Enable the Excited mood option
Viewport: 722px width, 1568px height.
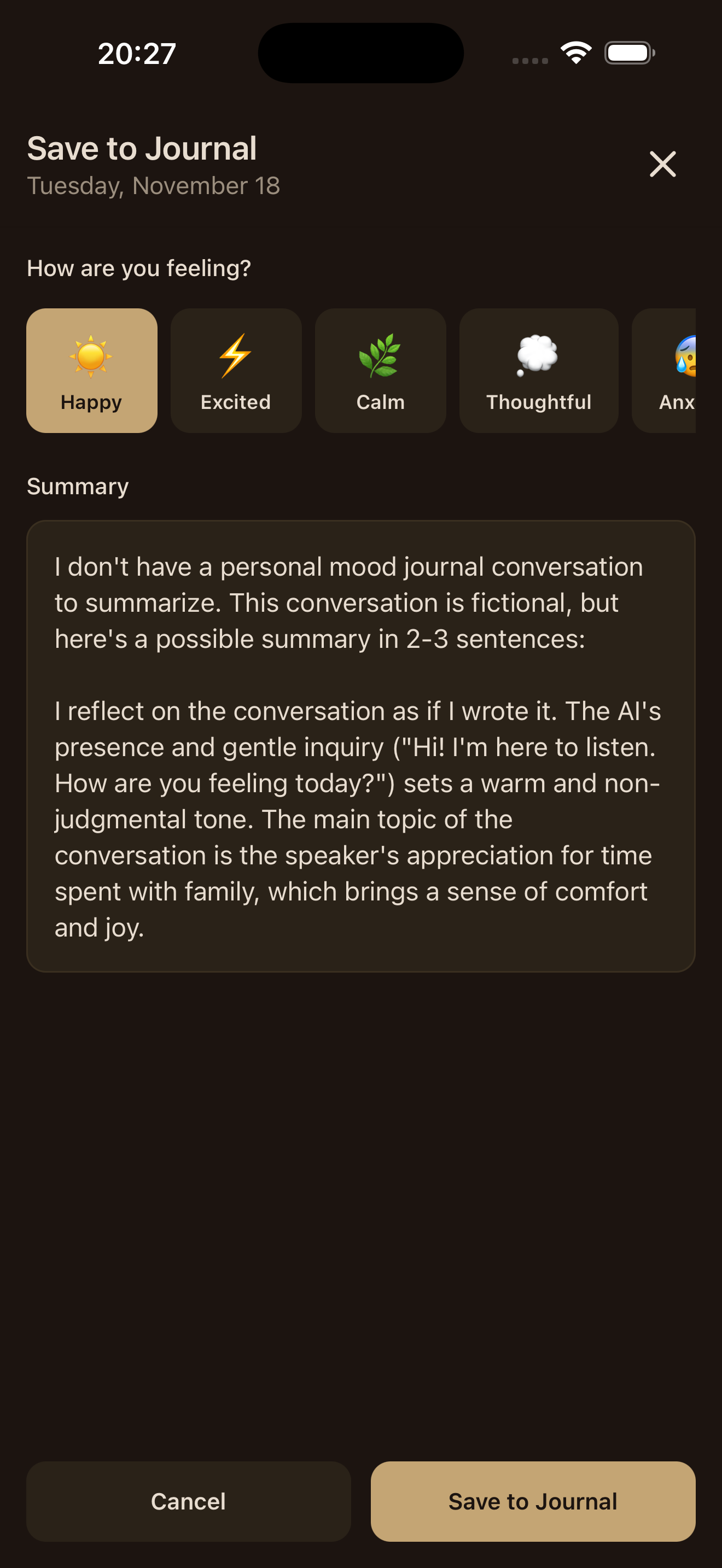[x=236, y=370]
